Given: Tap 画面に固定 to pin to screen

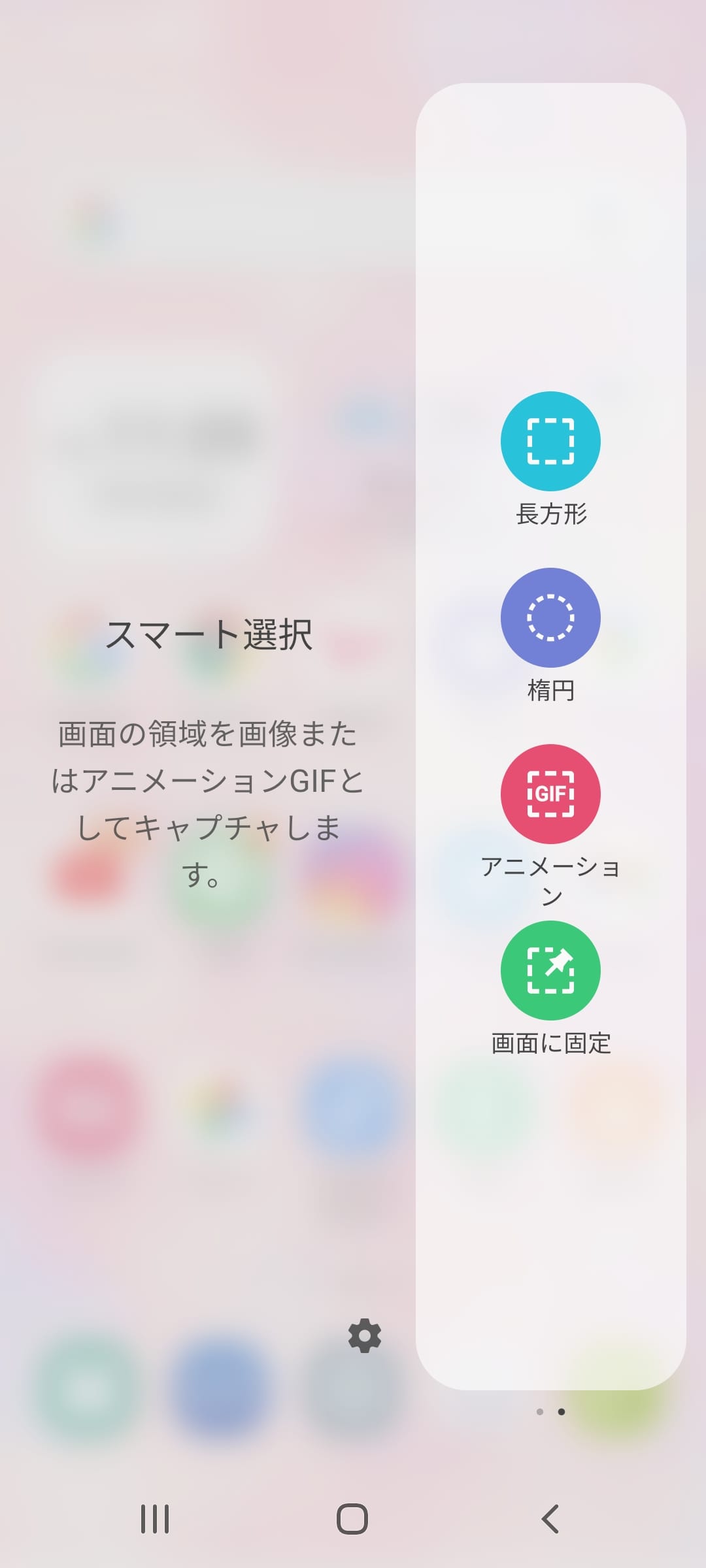Looking at the screenshot, I should tap(550, 971).
